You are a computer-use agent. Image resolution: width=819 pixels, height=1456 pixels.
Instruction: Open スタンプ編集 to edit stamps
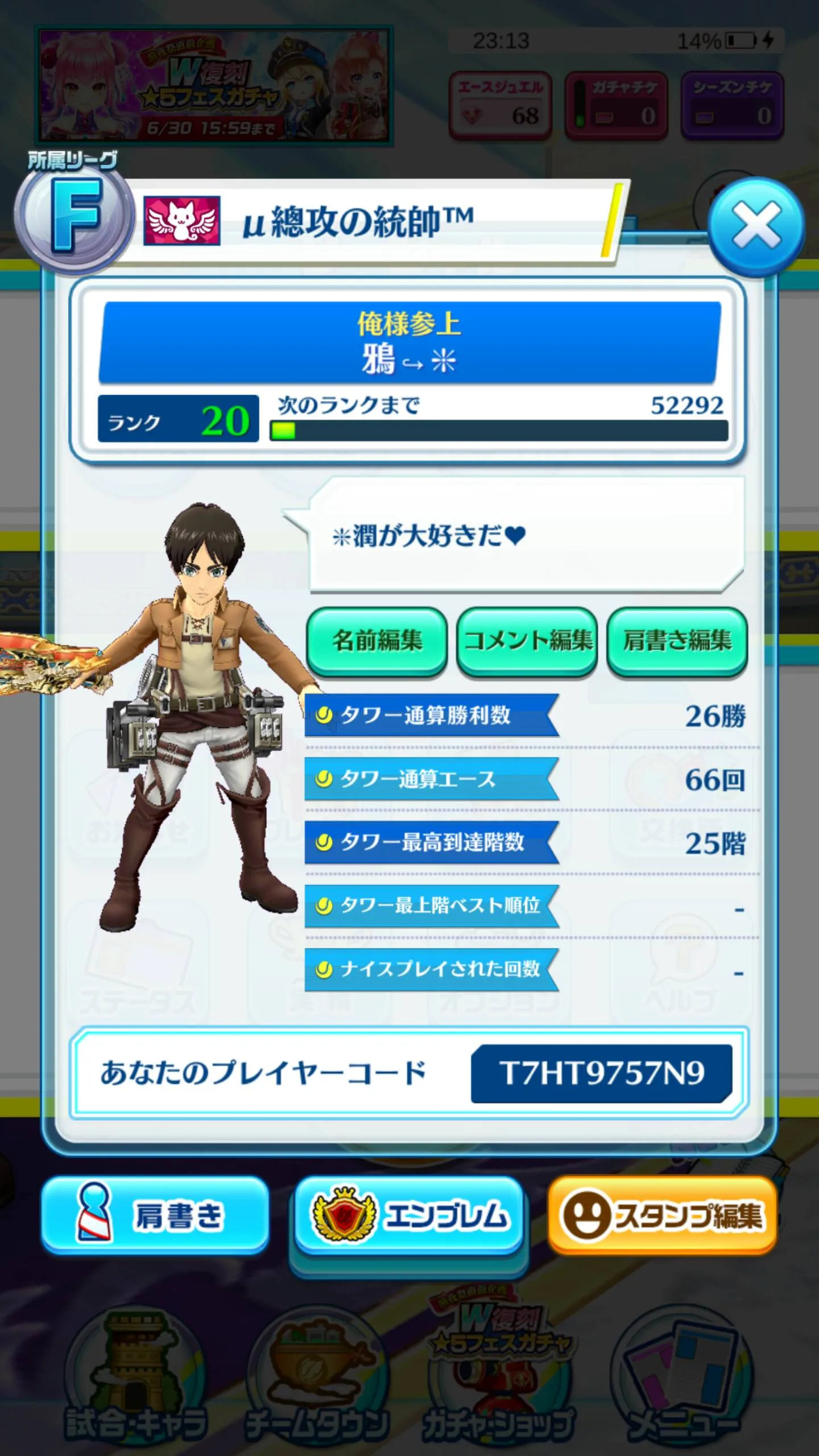662,1215
